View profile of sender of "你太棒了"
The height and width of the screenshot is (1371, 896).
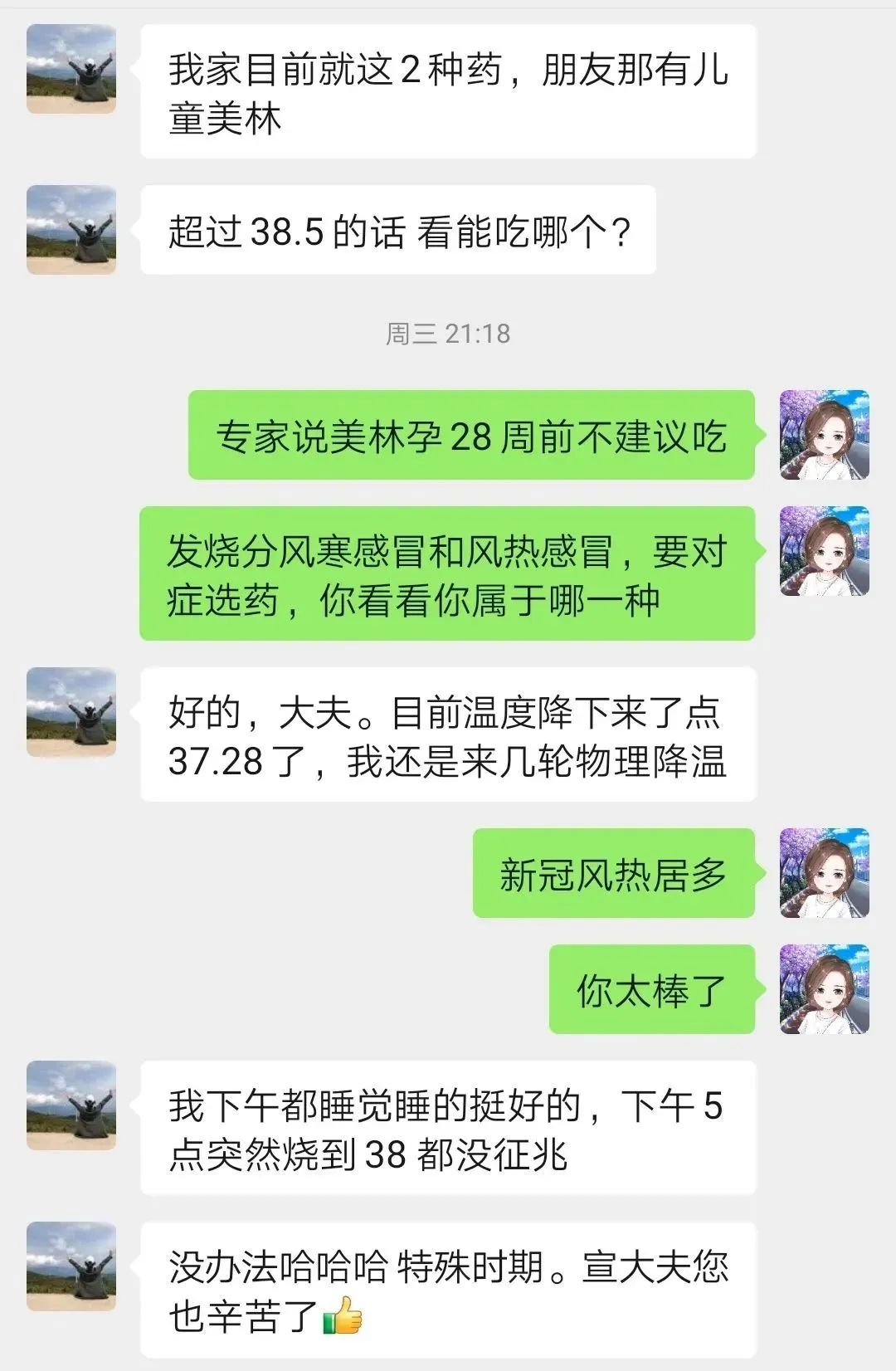825,989
